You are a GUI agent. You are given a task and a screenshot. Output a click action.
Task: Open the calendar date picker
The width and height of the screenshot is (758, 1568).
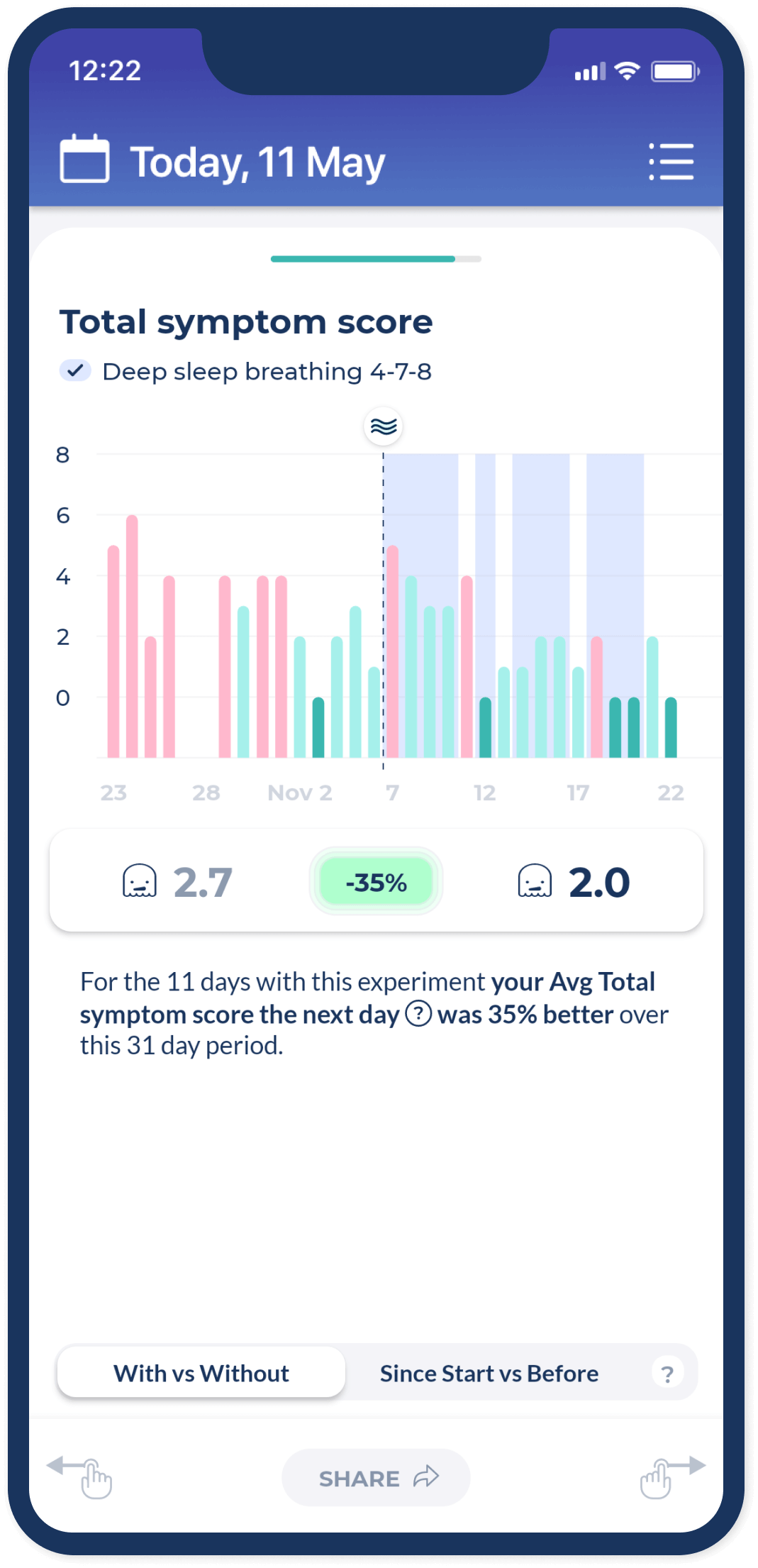click(x=84, y=159)
